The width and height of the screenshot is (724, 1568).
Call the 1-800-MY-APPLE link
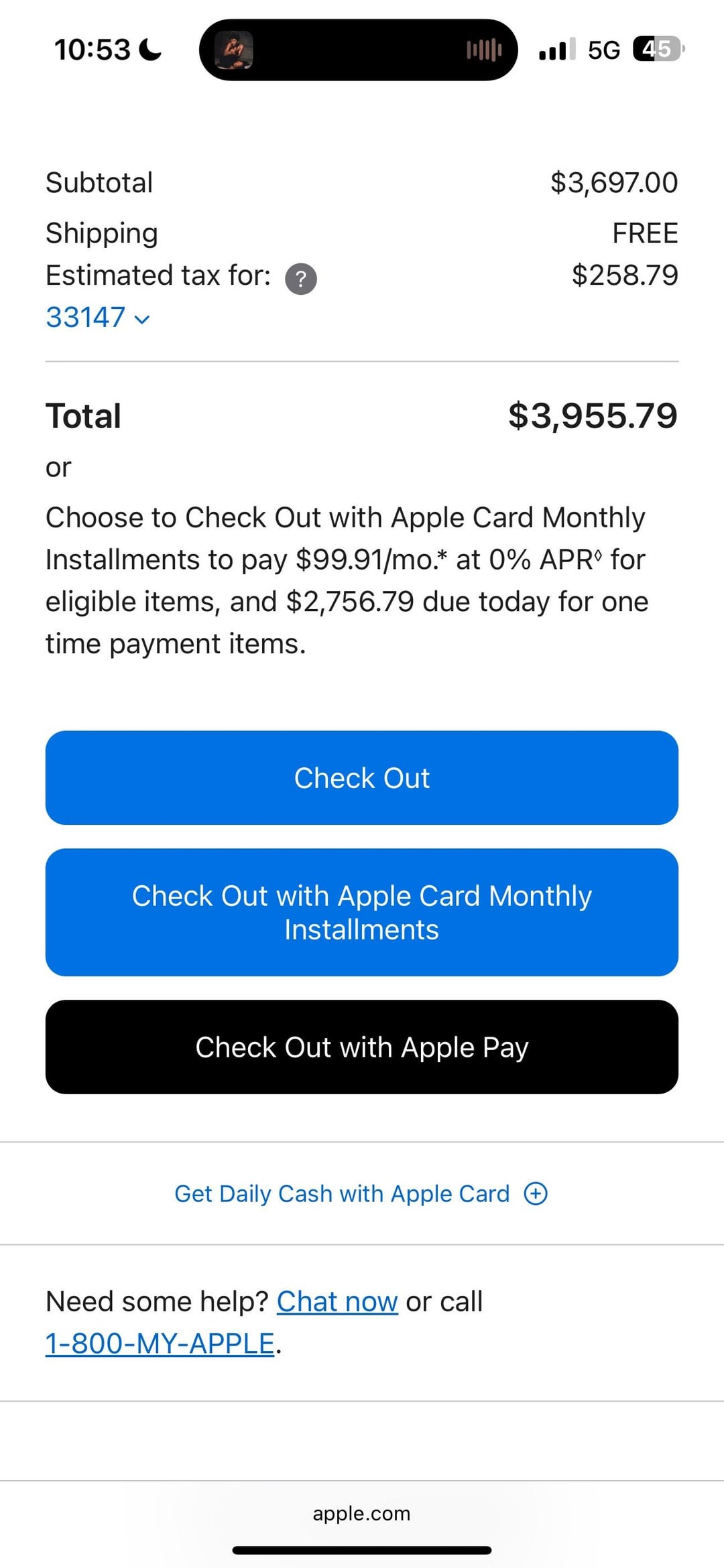click(x=160, y=1344)
